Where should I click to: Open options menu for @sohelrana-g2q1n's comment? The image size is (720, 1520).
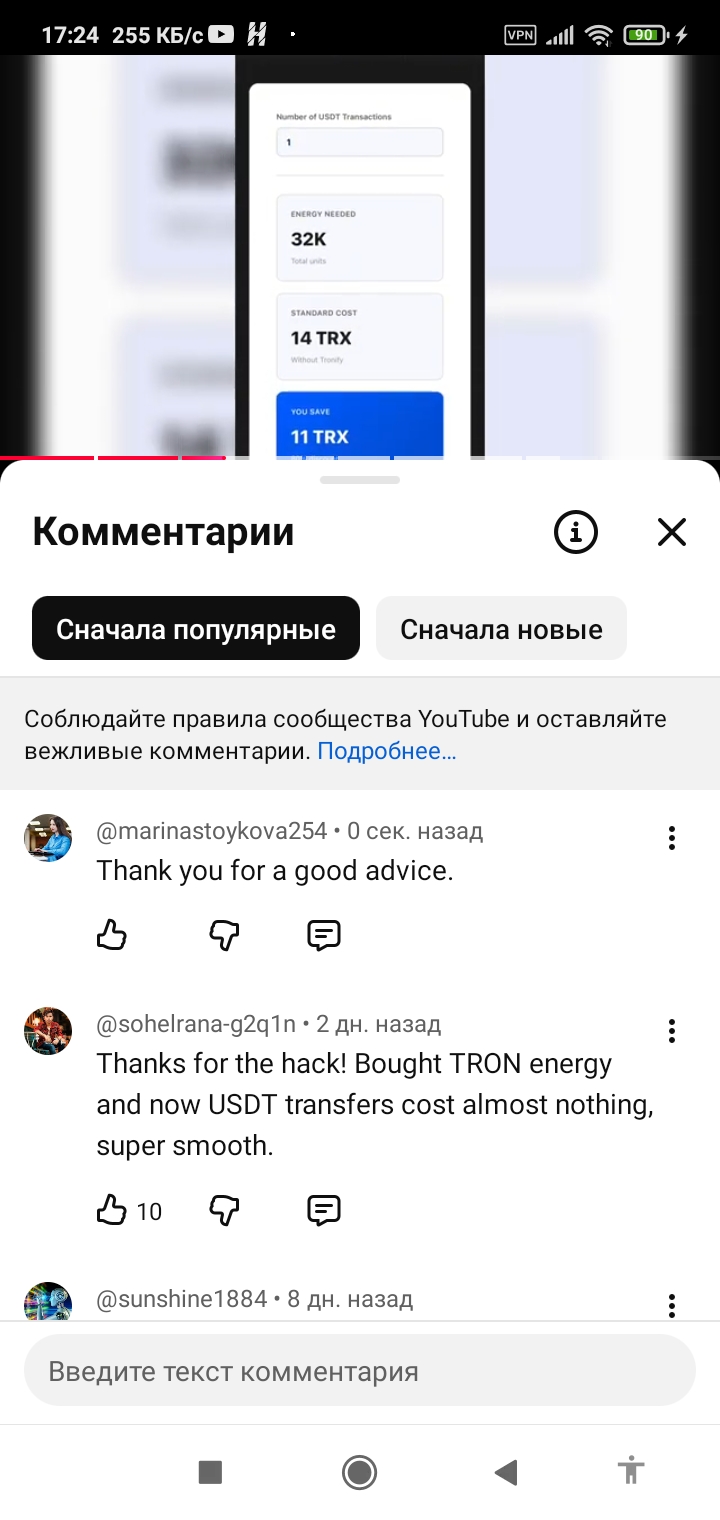click(672, 1031)
